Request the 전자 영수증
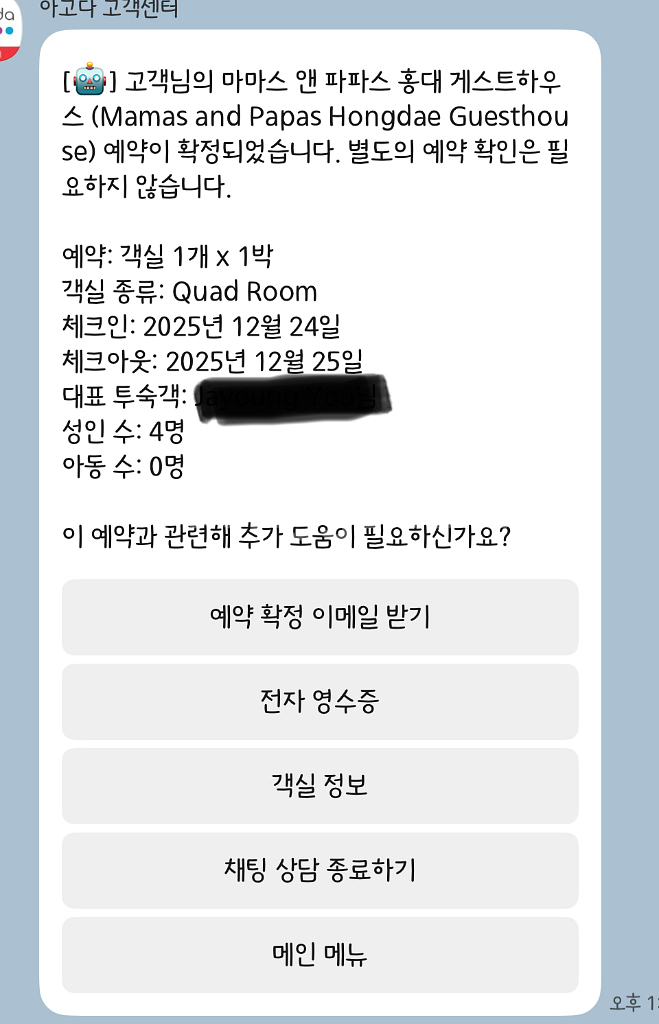This screenshot has width=659, height=1024. tap(320, 701)
